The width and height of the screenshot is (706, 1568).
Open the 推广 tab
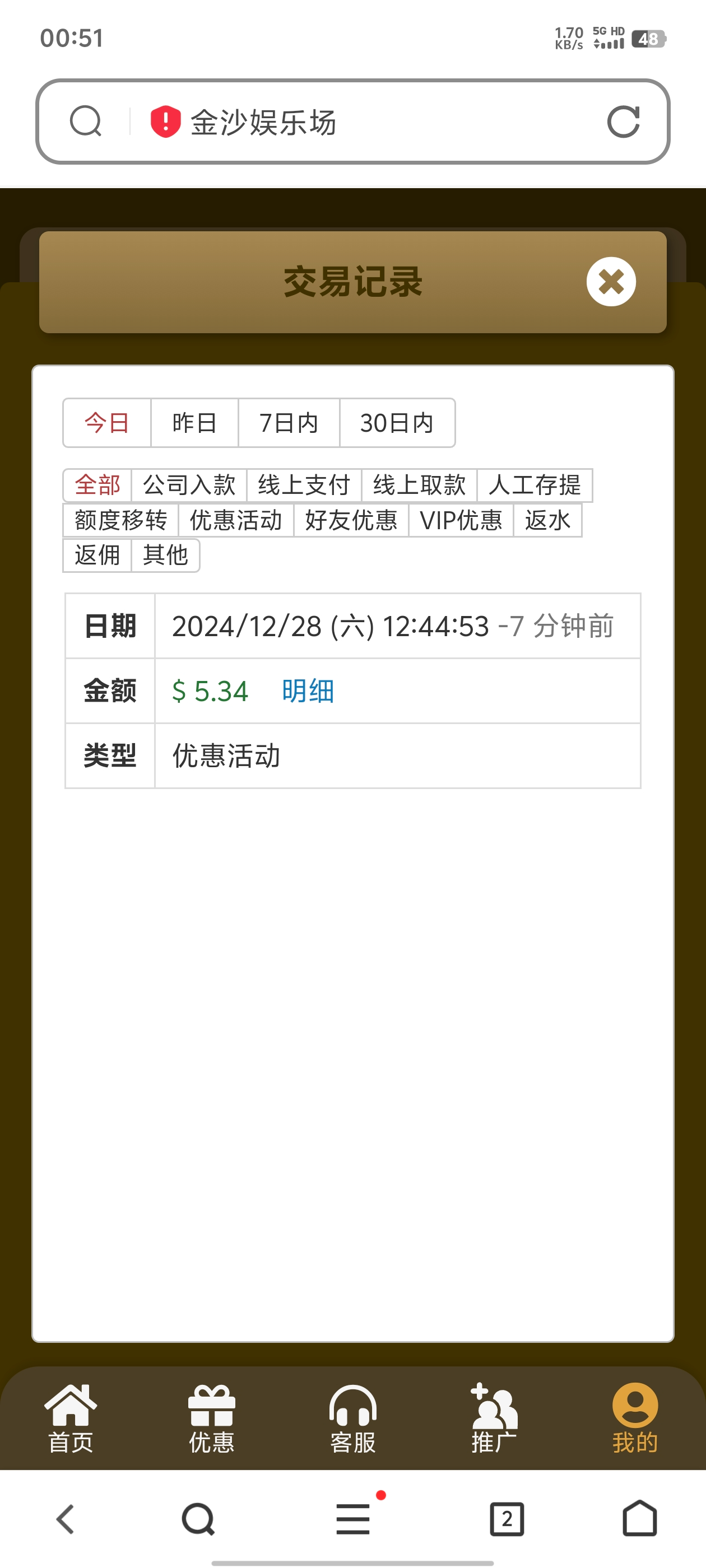(494, 1418)
